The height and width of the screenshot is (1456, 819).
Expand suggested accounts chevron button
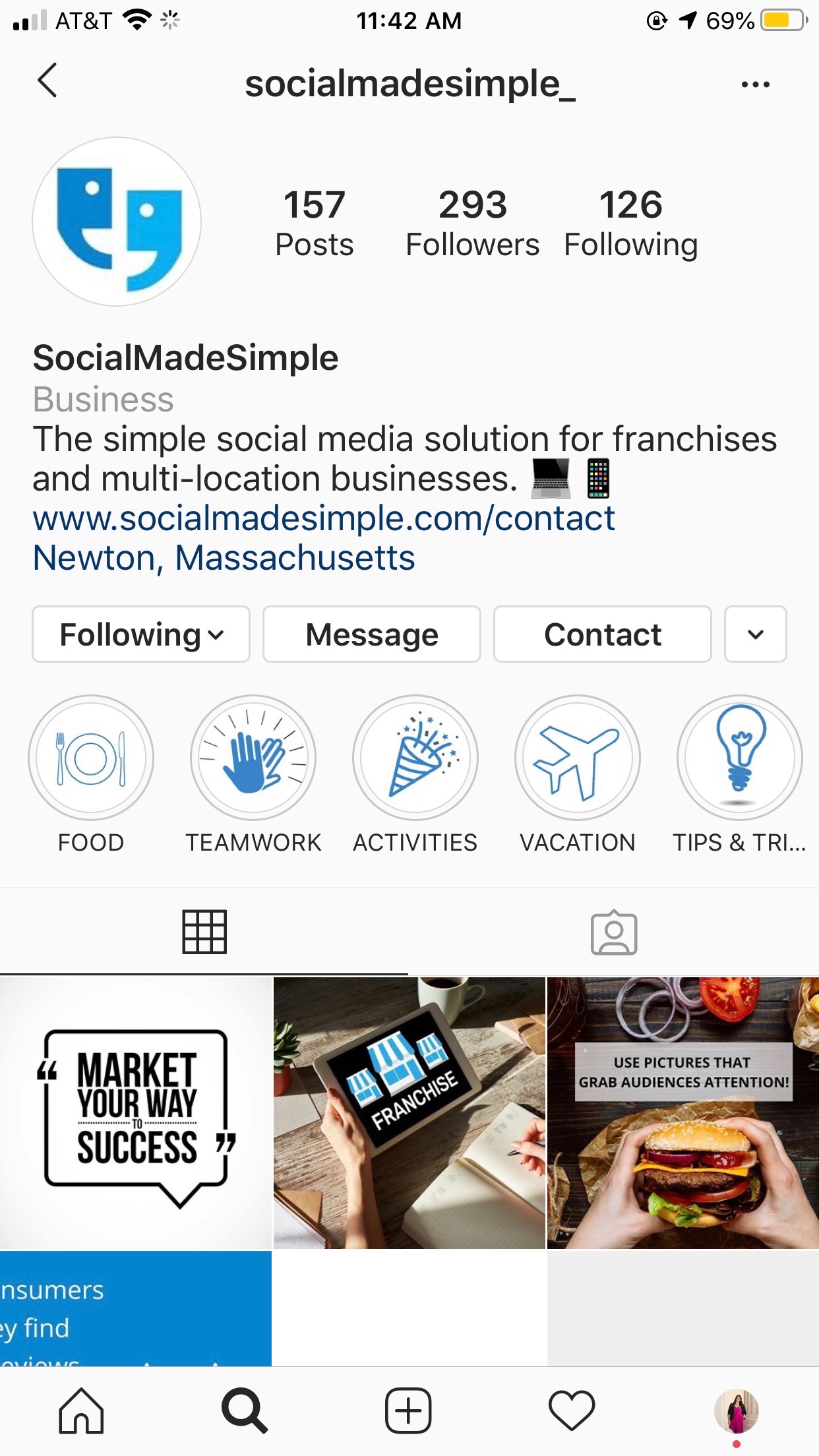click(755, 634)
